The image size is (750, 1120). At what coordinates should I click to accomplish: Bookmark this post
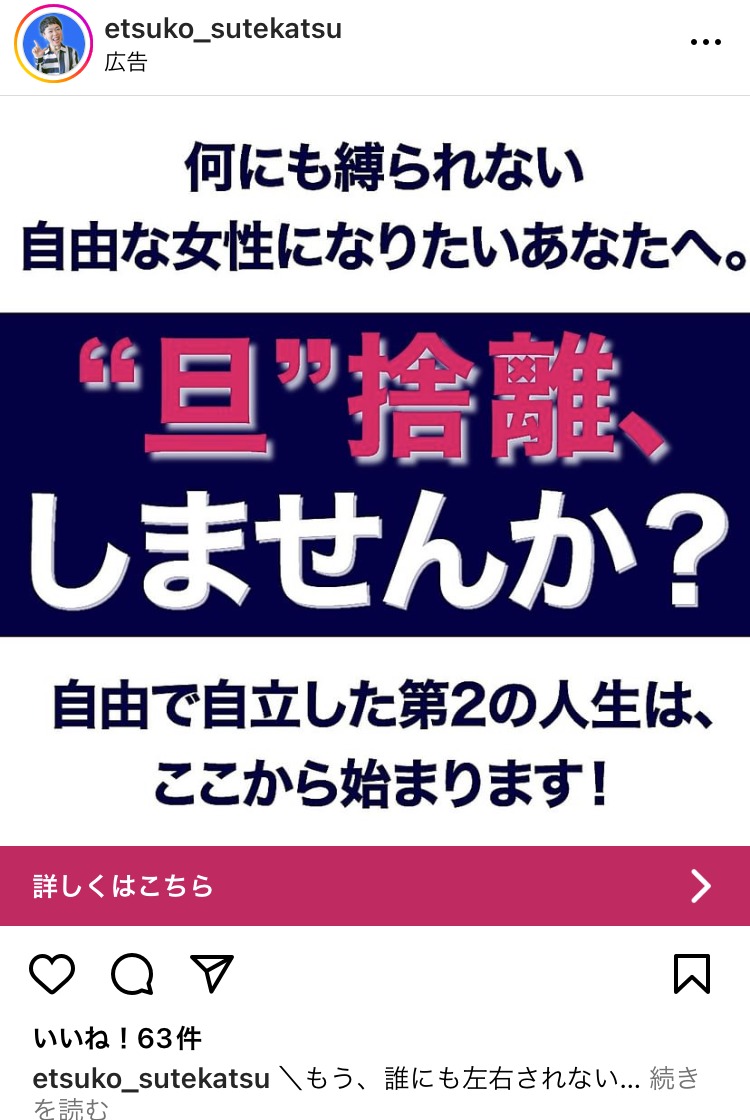(692, 973)
